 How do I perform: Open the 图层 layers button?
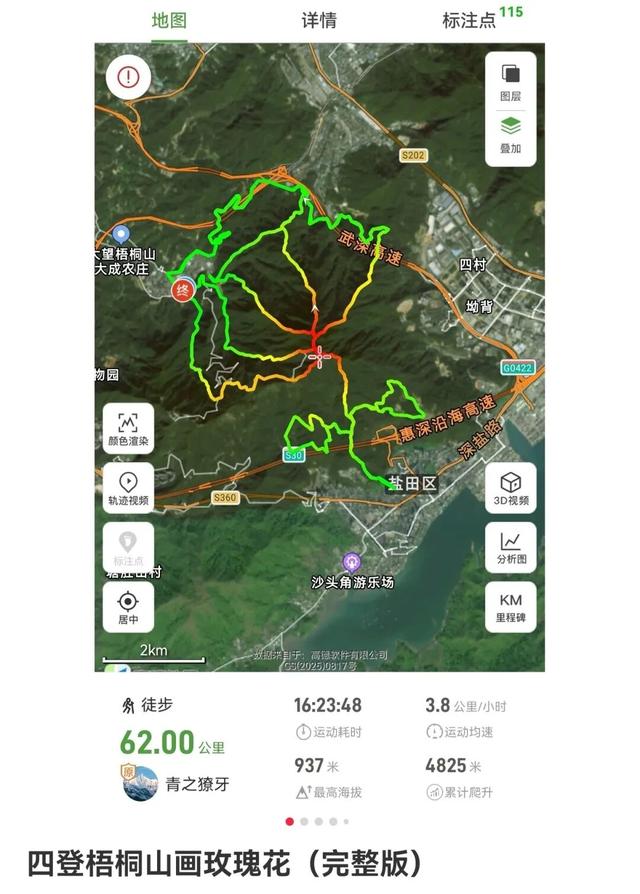510,82
